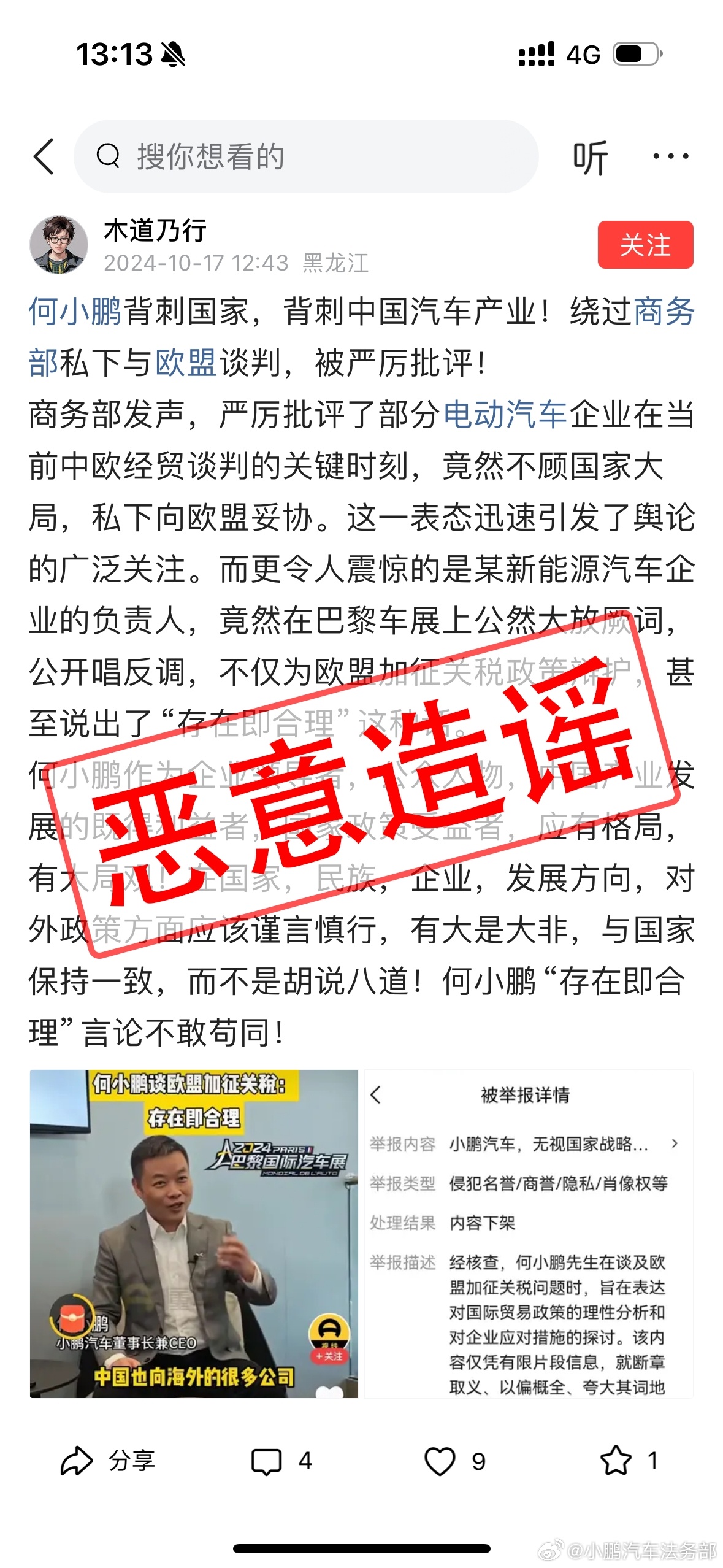Open the 电动汽车 linked keyword
This screenshot has height=1568, width=723.
point(505,415)
